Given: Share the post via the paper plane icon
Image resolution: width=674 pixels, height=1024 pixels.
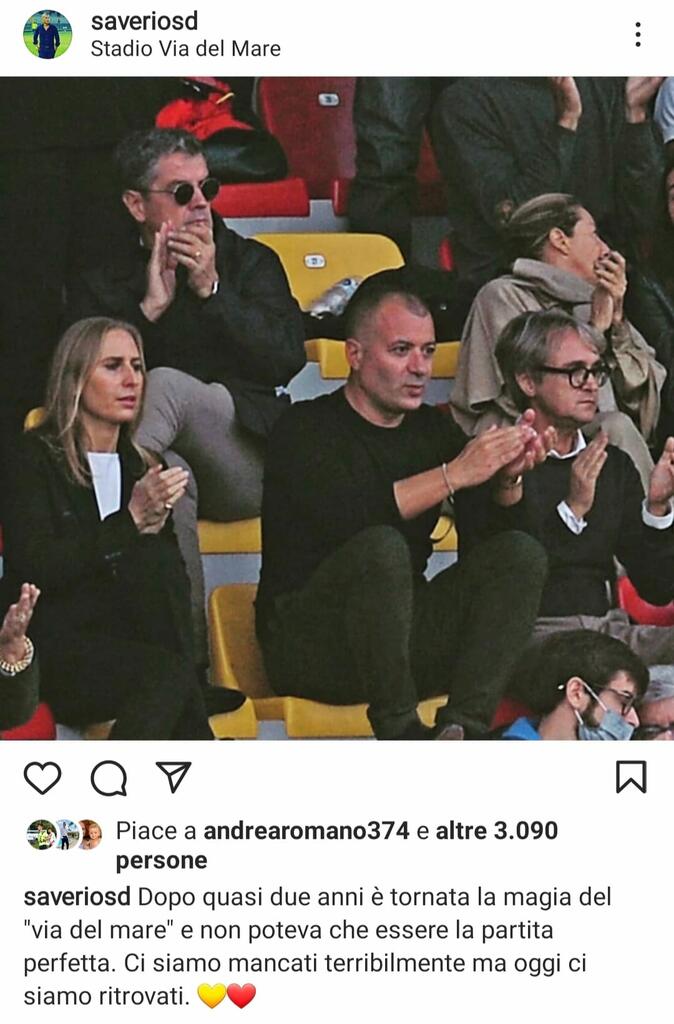Looking at the screenshot, I should point(173,776).
